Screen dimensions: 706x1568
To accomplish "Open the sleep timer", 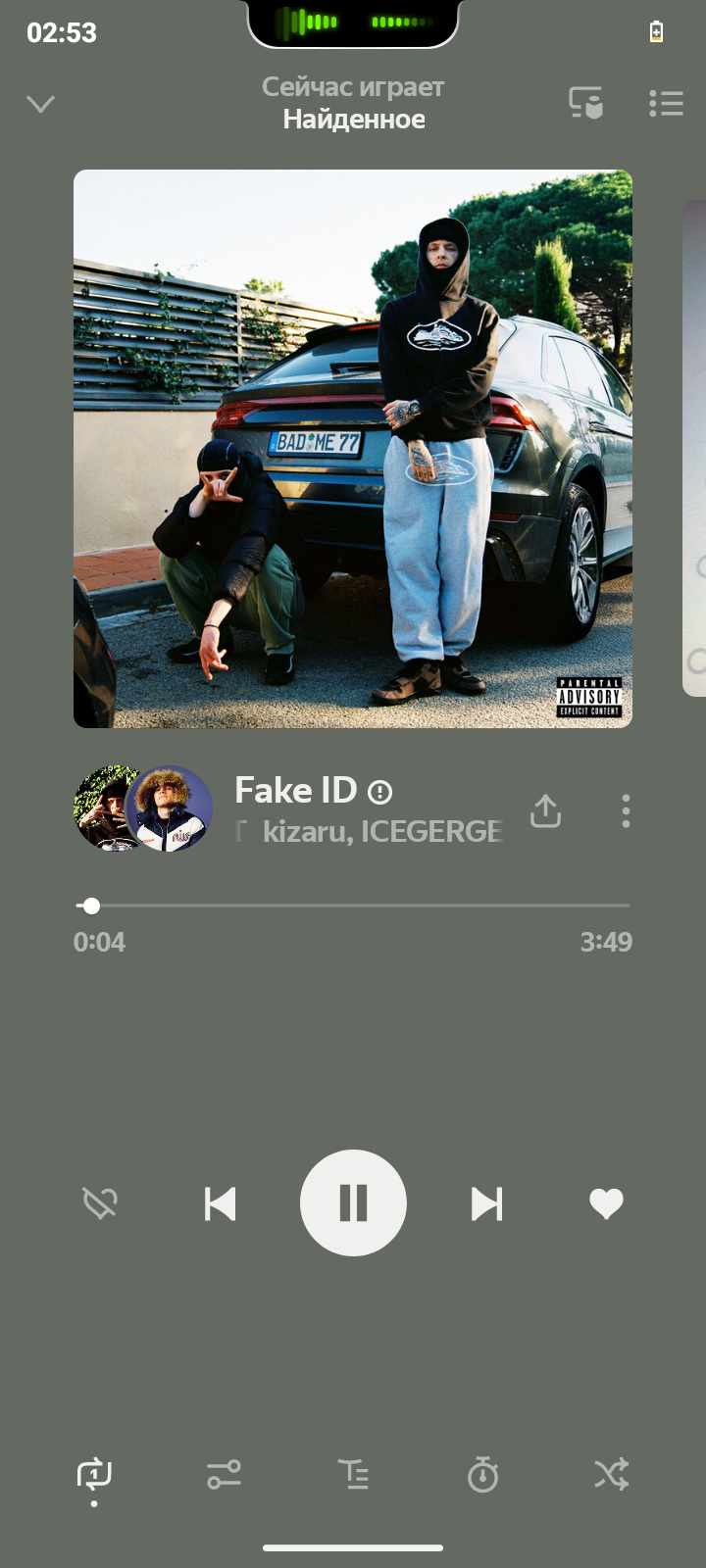I will 482,1474.
